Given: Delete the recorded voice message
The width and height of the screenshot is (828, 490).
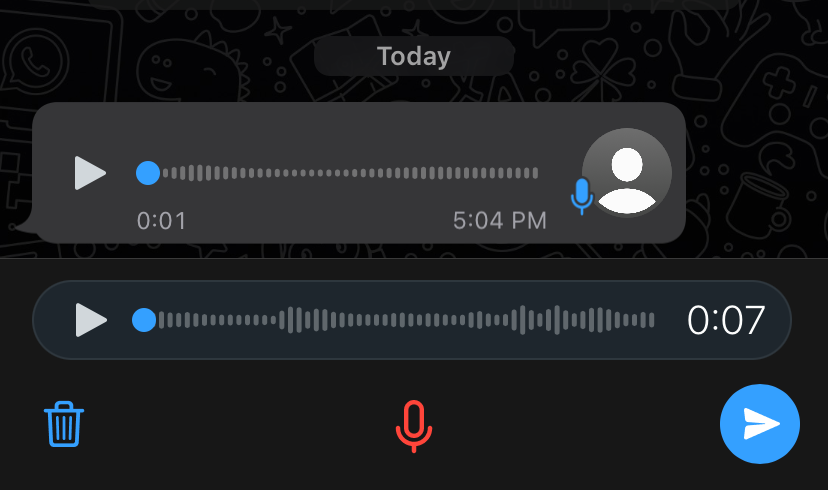Looking at the screenshot, I should [x=64, y=424].
